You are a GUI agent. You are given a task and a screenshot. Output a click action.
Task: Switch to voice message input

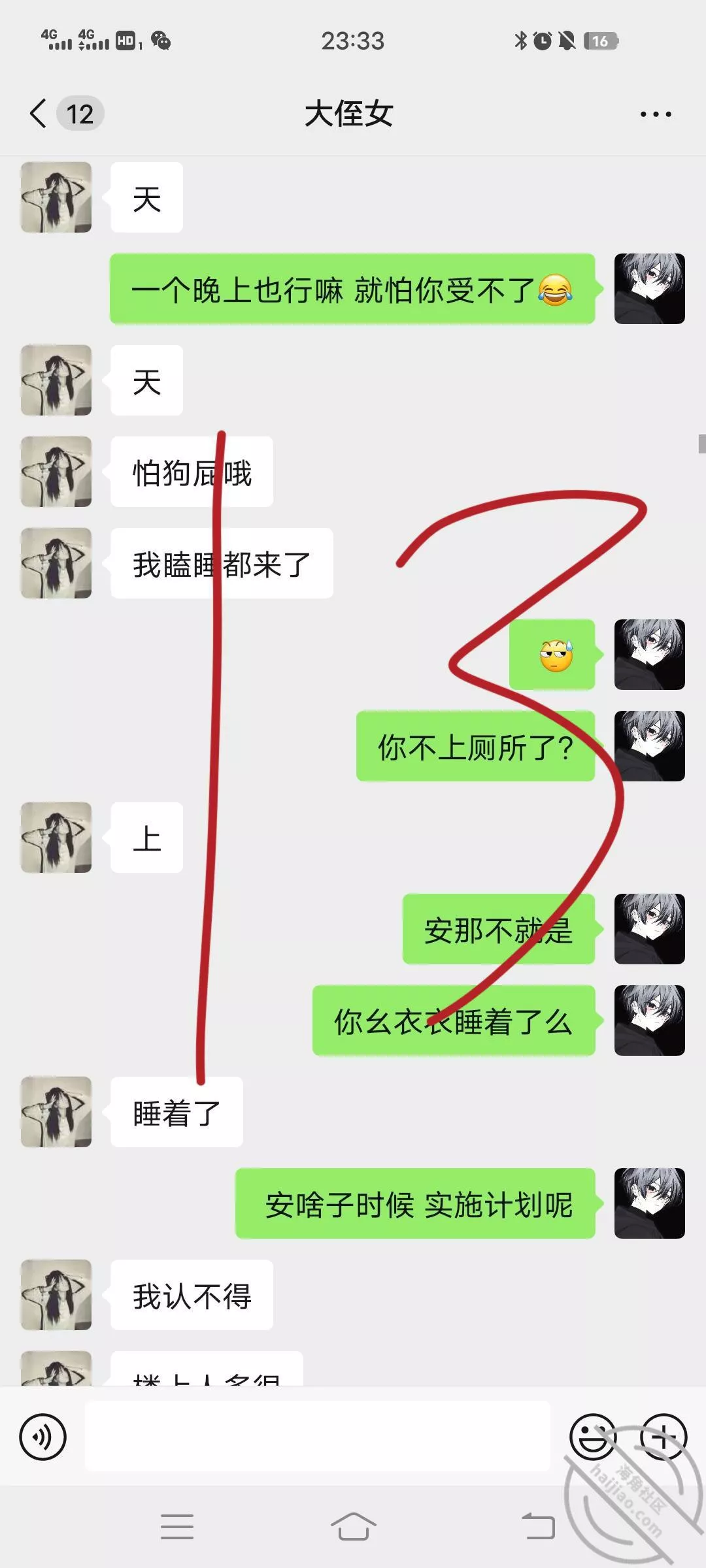pyautogui.click(x=43, y=1437)
